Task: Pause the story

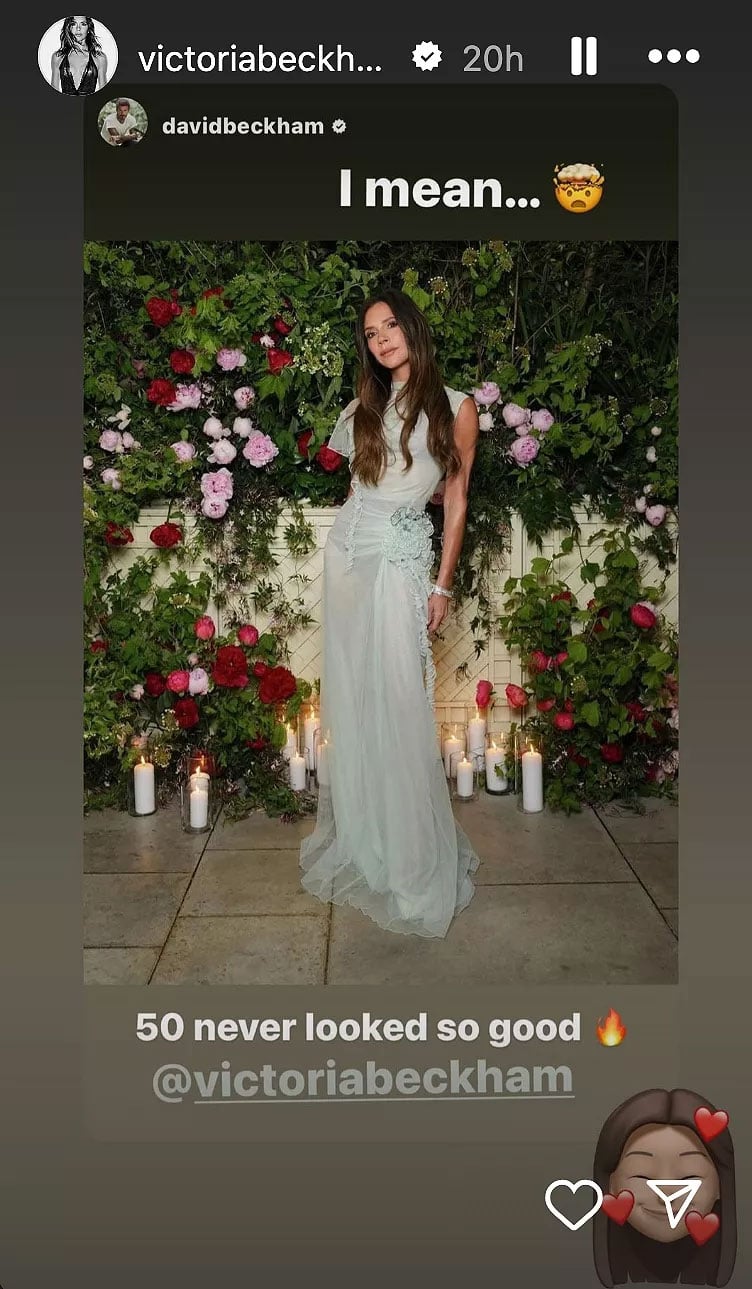Action: [x=584, y=57]
